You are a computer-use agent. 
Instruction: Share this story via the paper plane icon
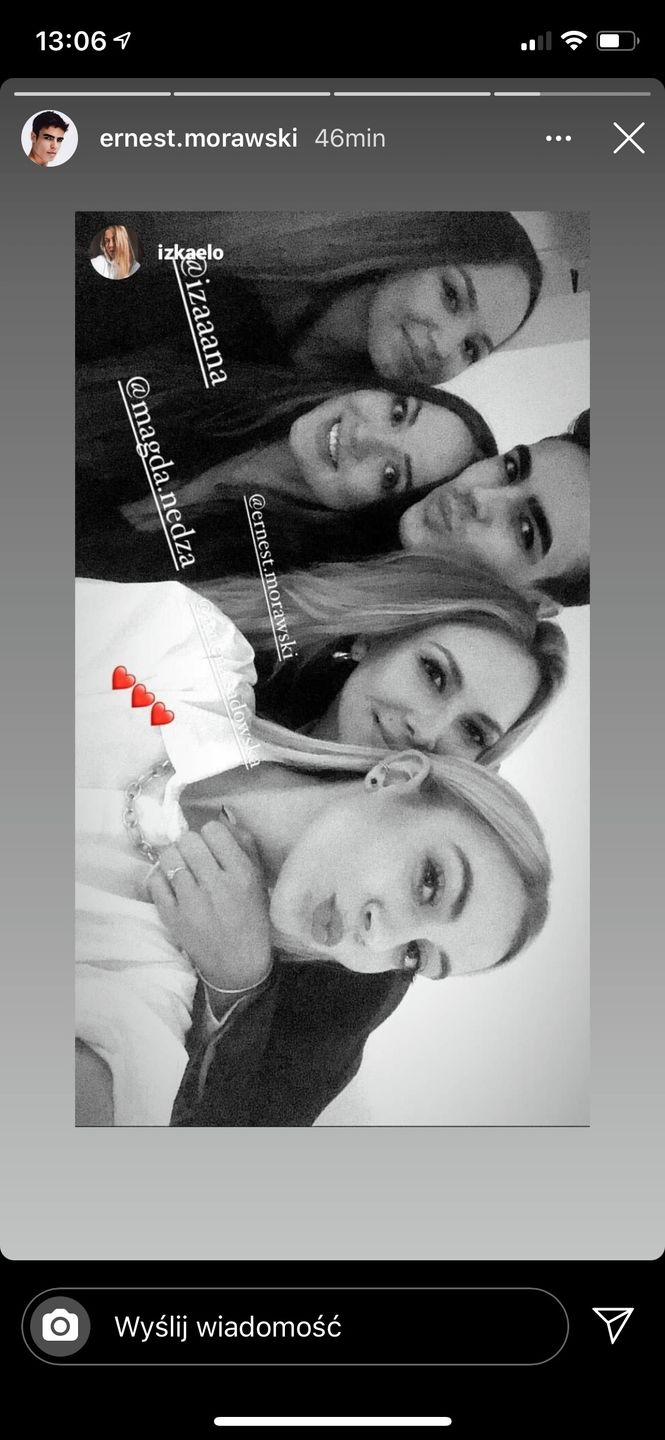[x=613, y=1325]
